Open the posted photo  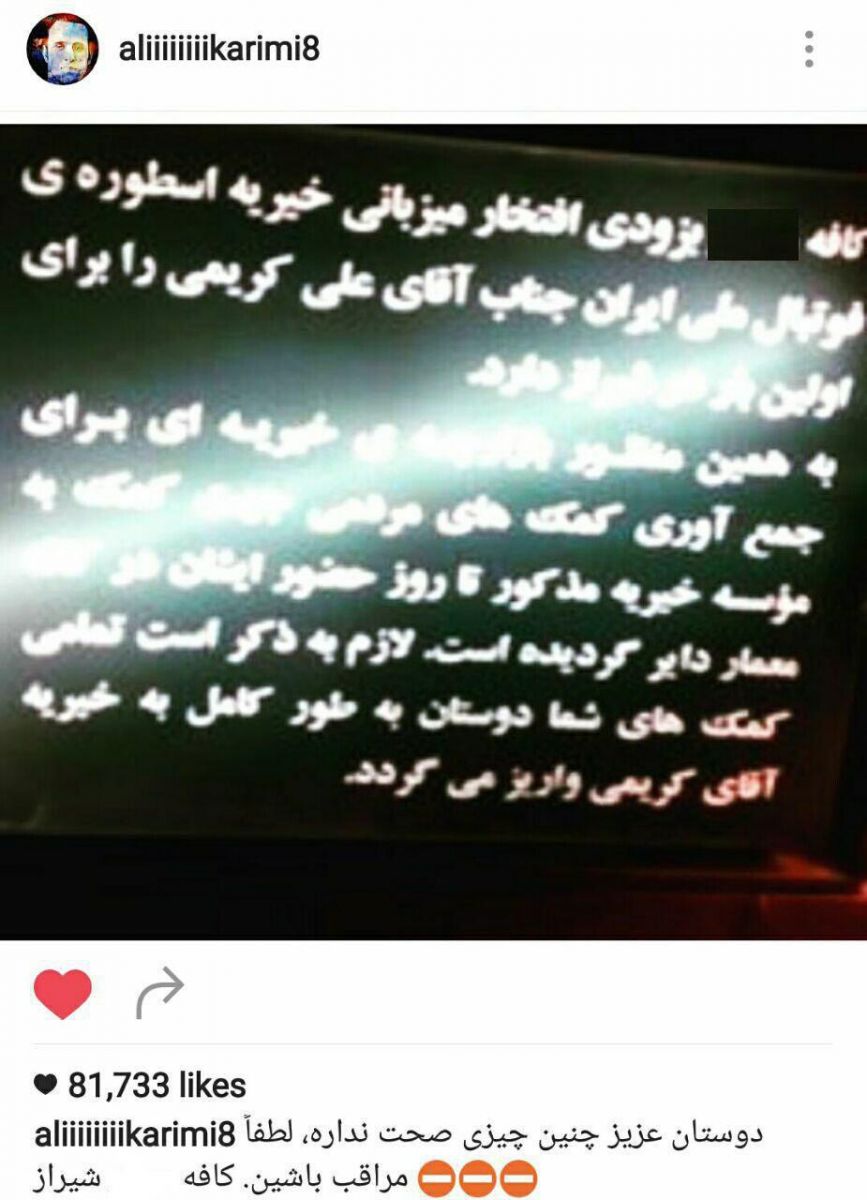tap(433, 530)
